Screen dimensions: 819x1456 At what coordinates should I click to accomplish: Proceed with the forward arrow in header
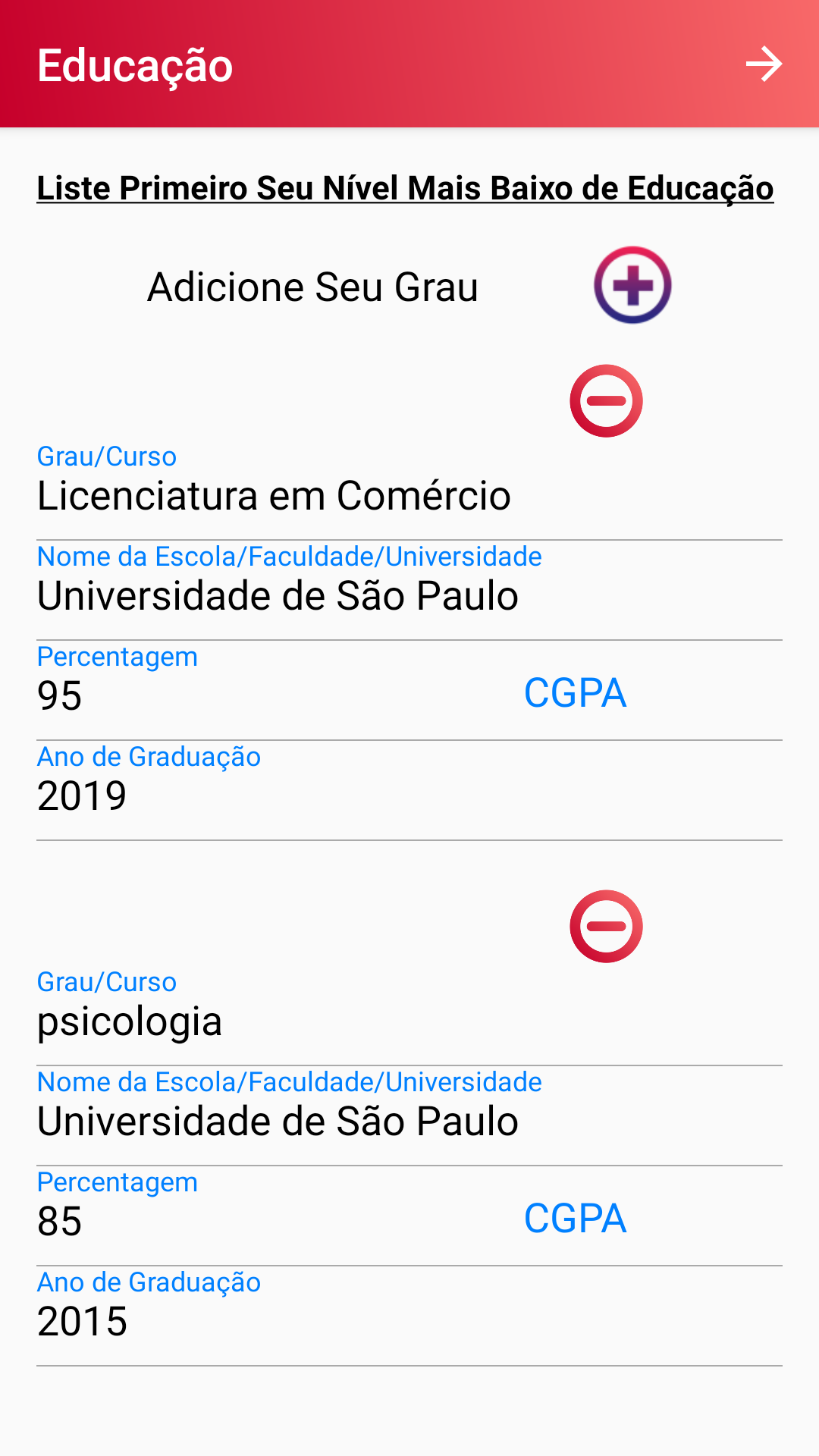click(764, 64)
